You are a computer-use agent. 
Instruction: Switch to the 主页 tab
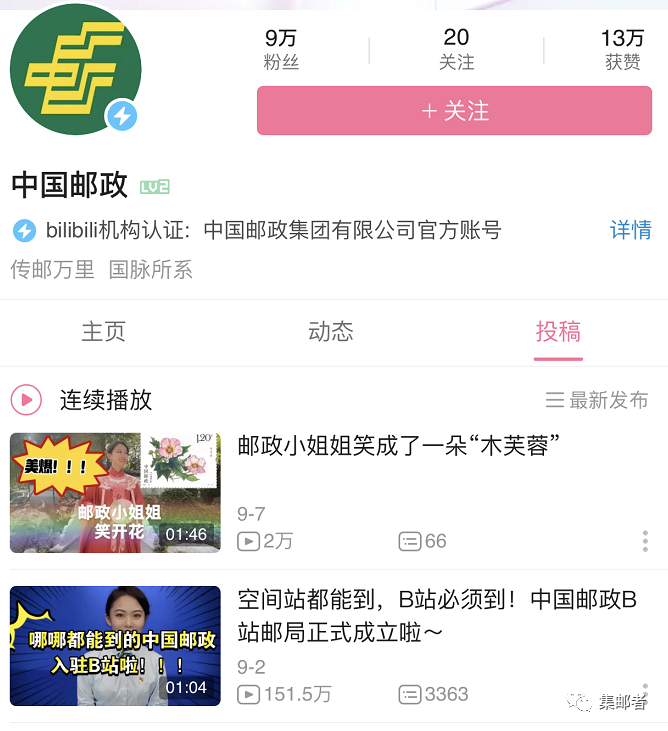tap(104, 332)
